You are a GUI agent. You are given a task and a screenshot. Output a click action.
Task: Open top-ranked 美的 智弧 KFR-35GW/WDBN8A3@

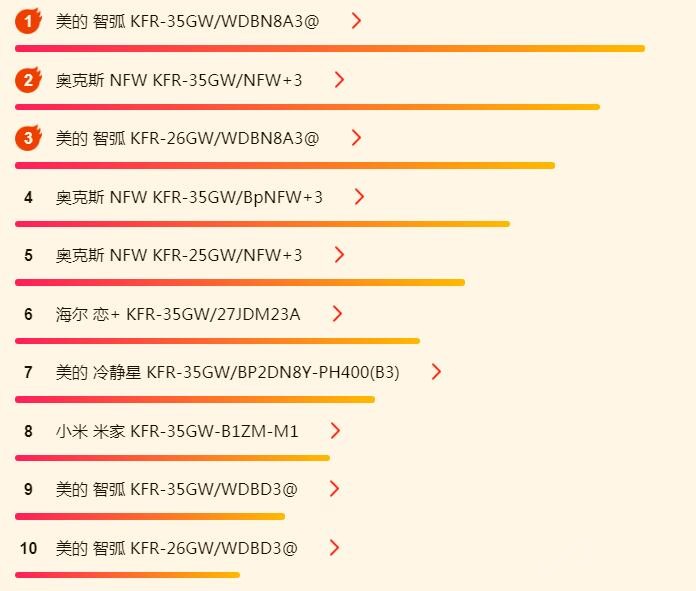pos(187,21)
